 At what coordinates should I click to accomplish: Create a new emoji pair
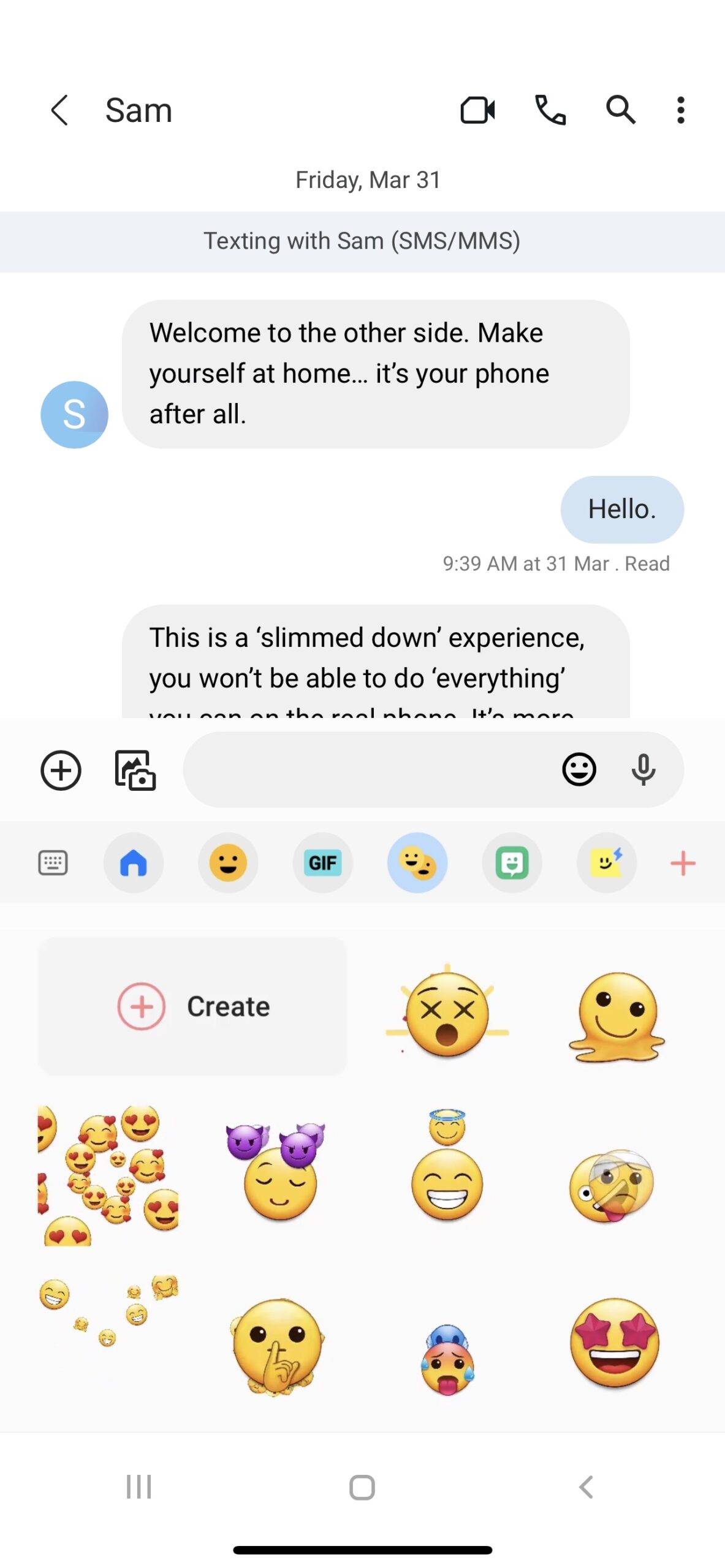[192, 1006]
